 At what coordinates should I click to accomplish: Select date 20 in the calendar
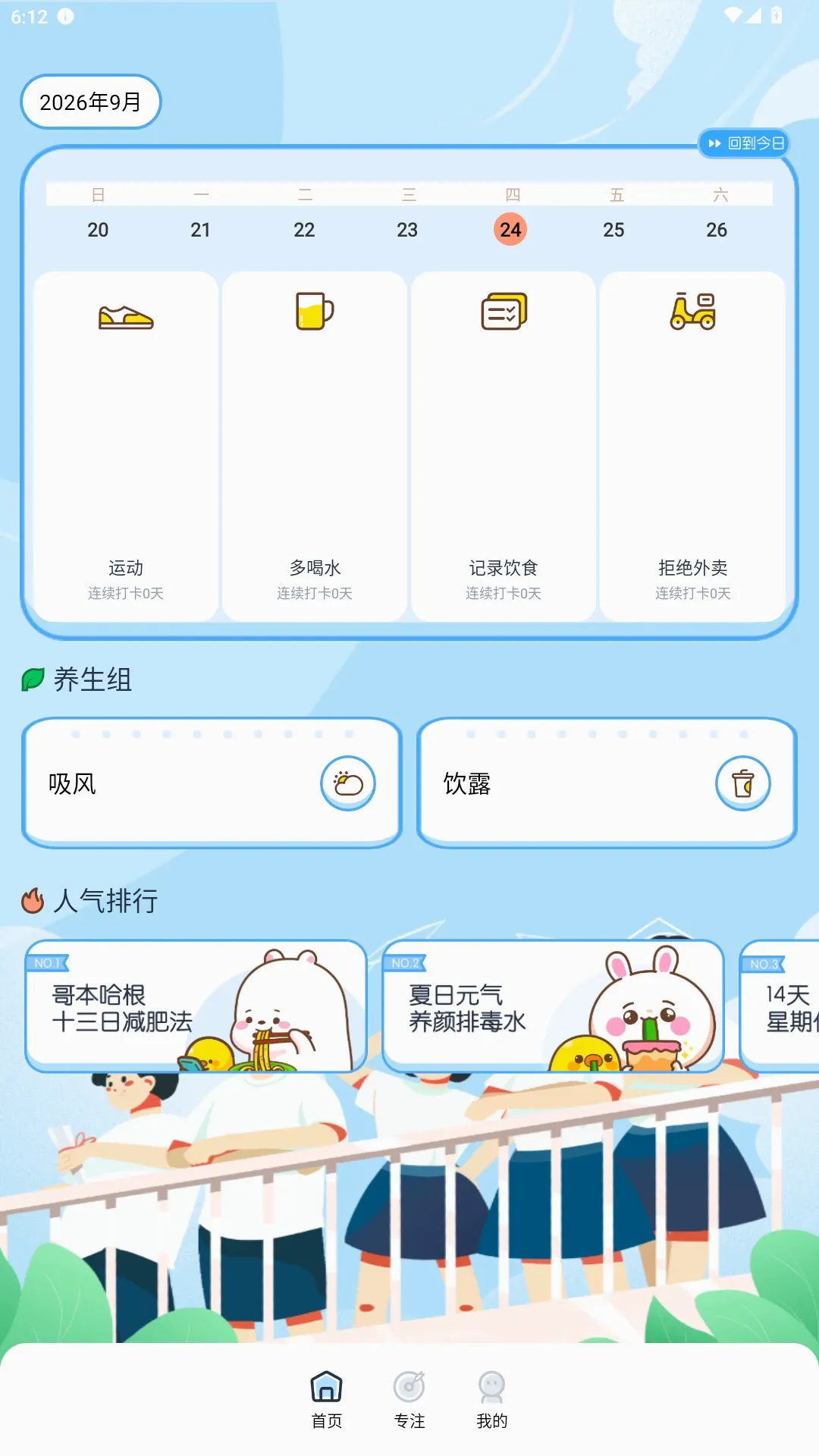98,230
